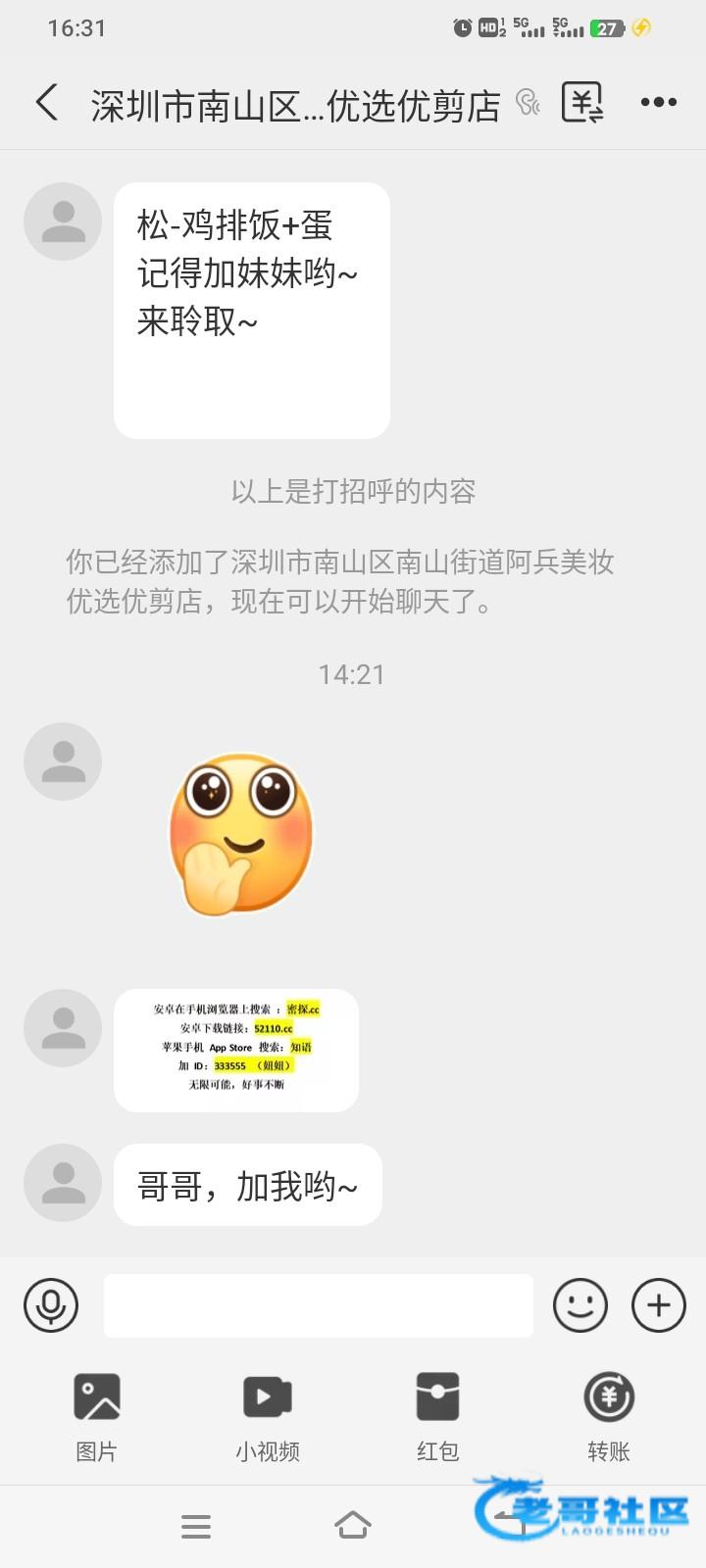Focus the message text field

319,1304
